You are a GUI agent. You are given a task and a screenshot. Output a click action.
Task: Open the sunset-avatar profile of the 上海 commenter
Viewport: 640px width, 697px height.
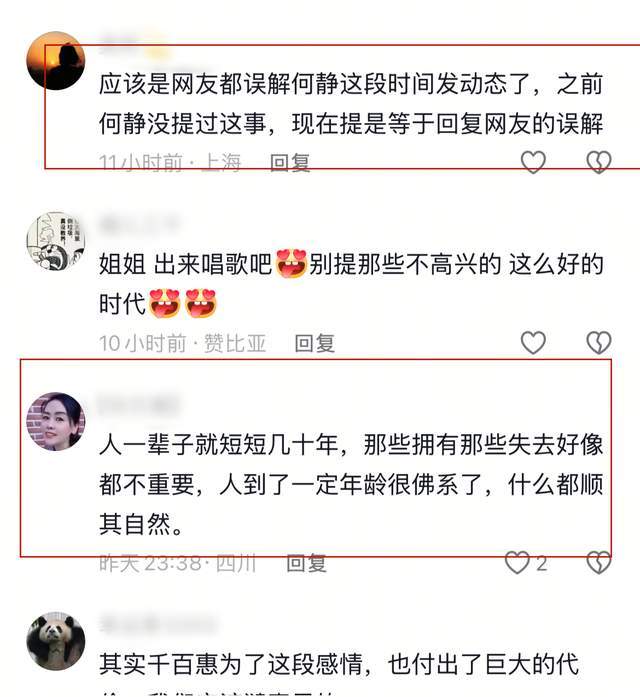click(x=55, y=61)
